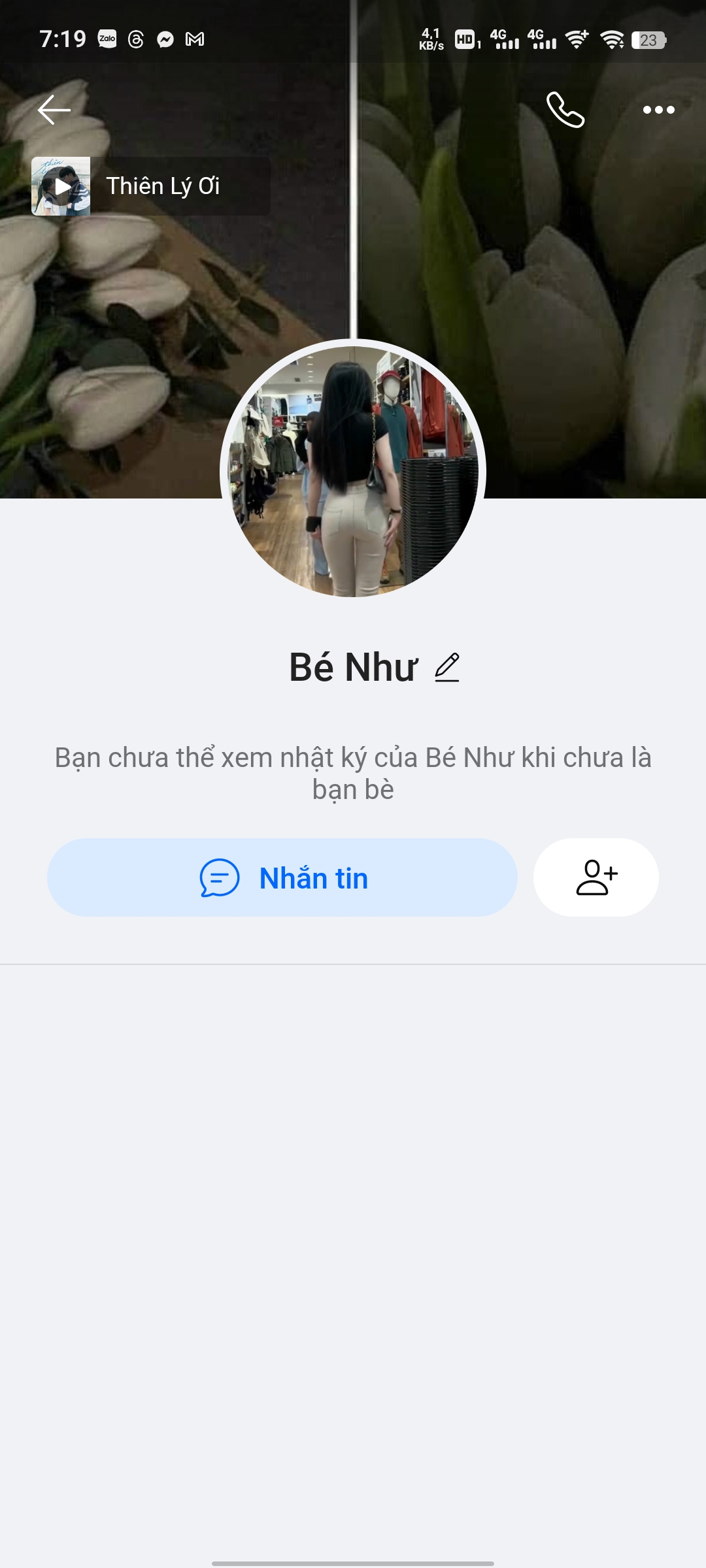The image size is (706, 1568).
Task: Play the song Thiên Lý Ơi
Action: [61, 187]
